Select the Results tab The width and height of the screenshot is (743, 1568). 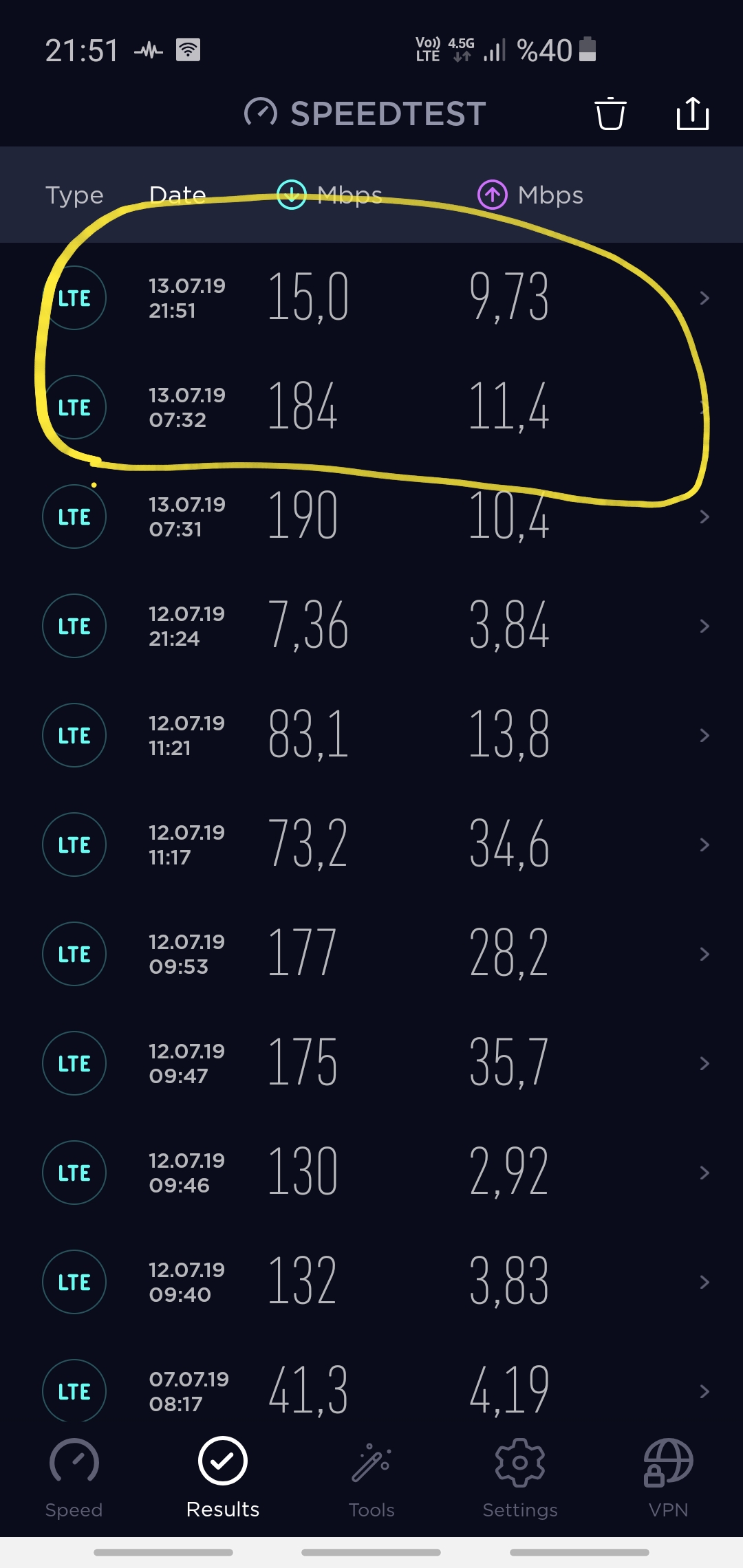click(x=223, y=1479)
